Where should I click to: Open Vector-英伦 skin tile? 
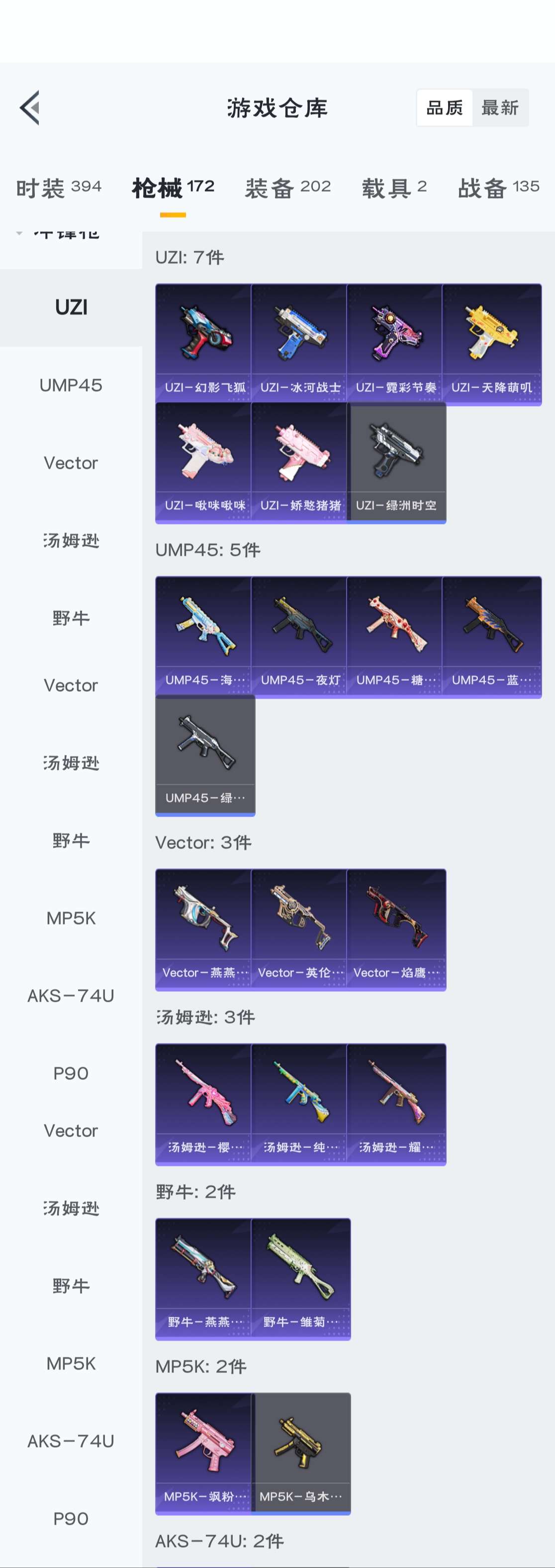[x=299, y=929]
